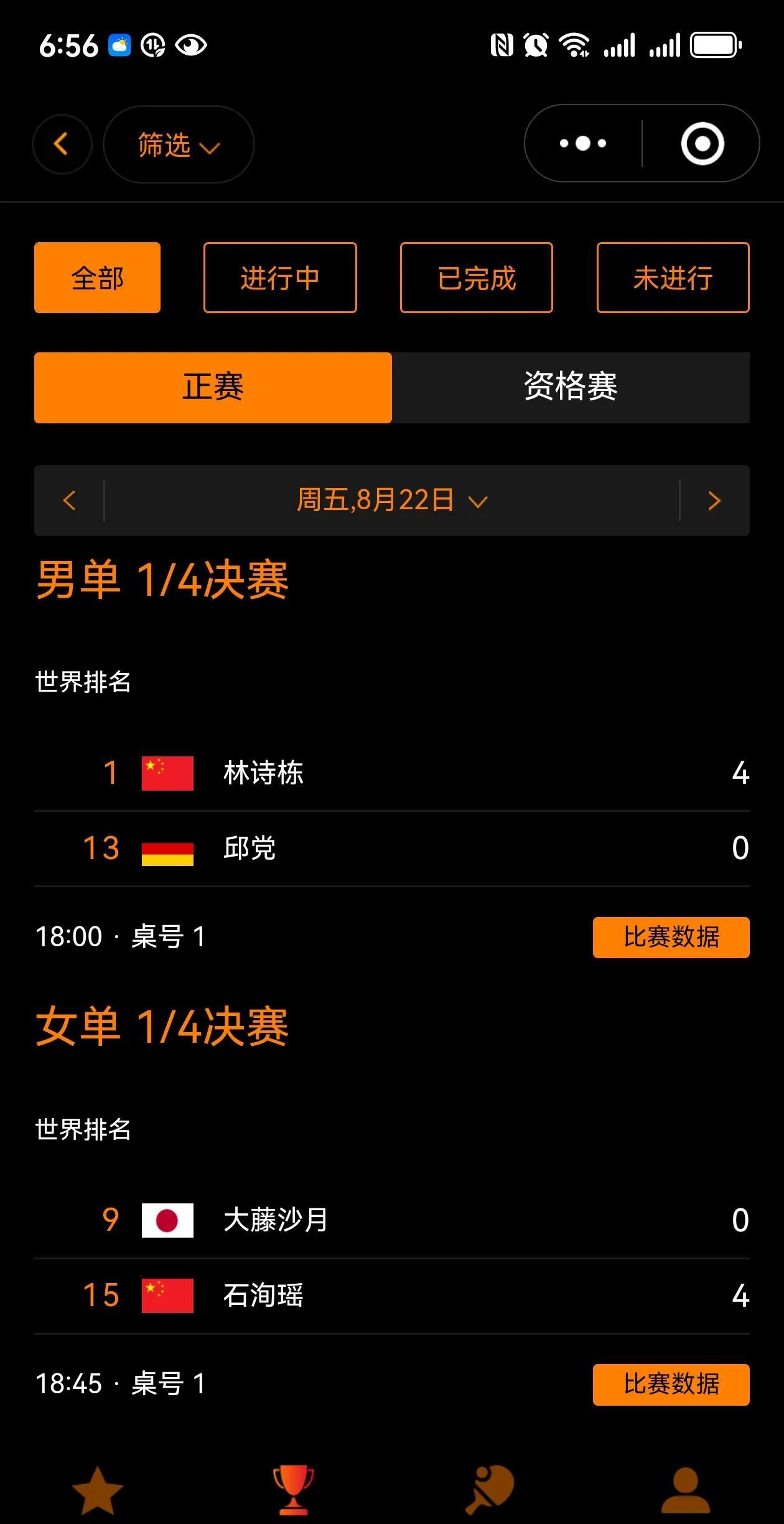Show 未进行 matches

673,278
